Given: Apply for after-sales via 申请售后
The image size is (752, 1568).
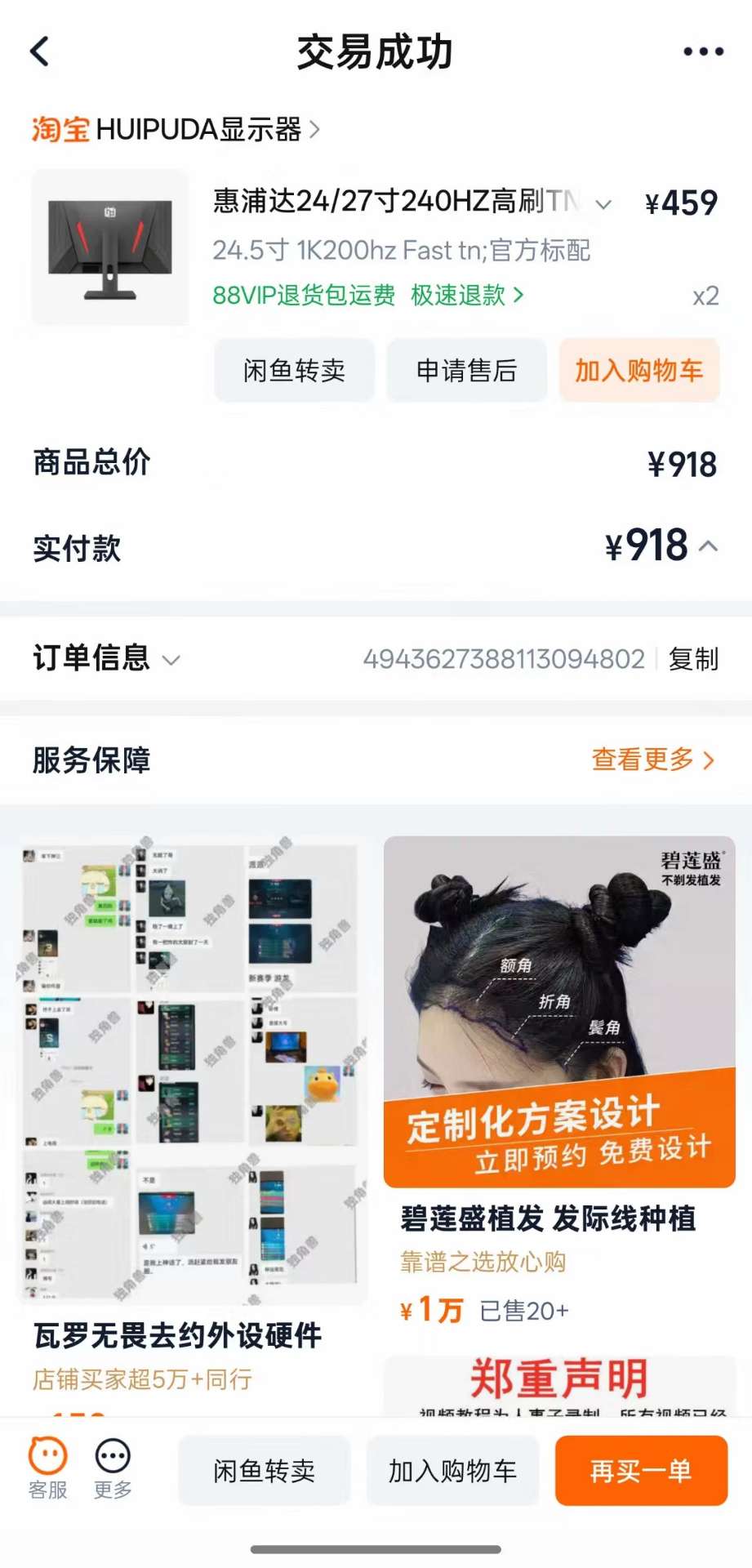Looking at the screenshot, I should (466, 371).
